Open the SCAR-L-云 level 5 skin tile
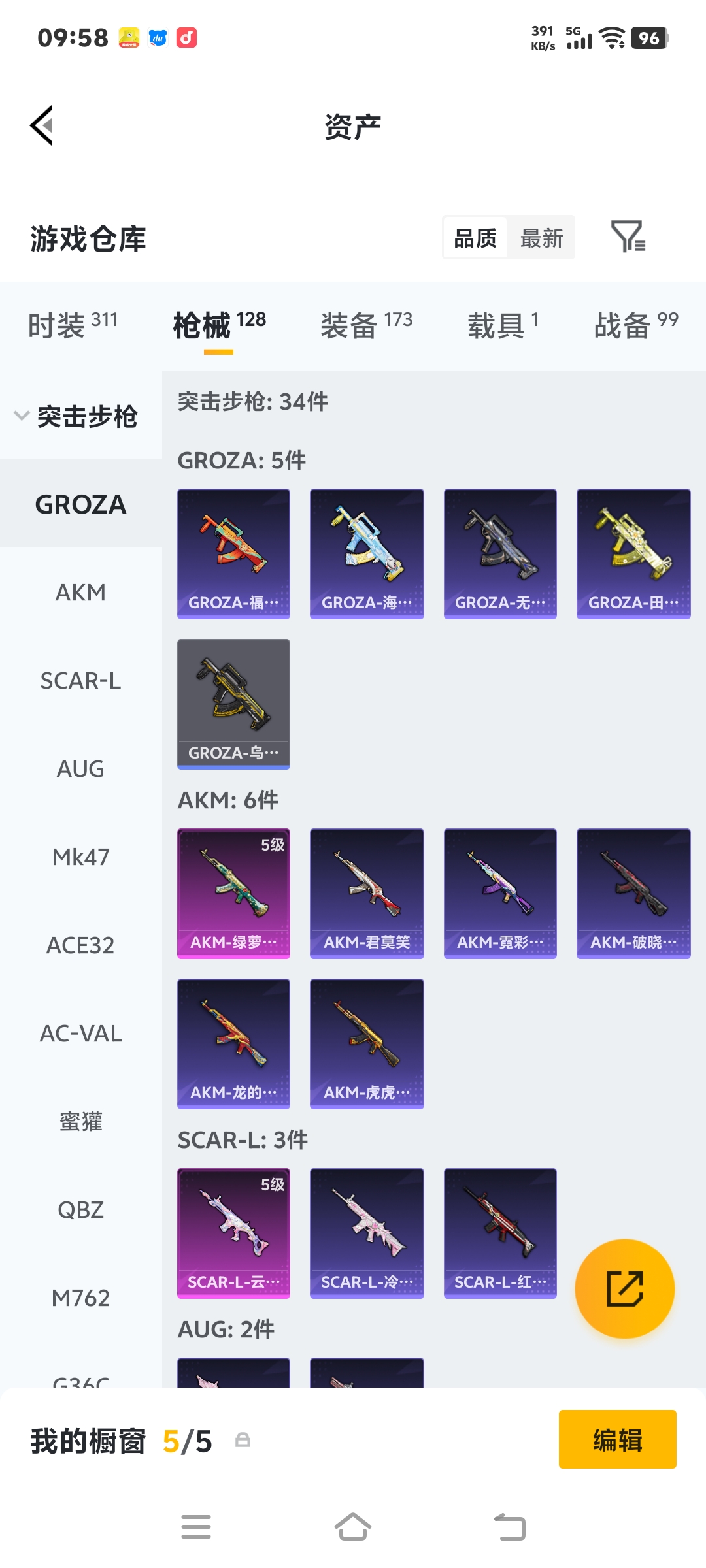This screenshot has height=1568, width=706. [233, 1233]
